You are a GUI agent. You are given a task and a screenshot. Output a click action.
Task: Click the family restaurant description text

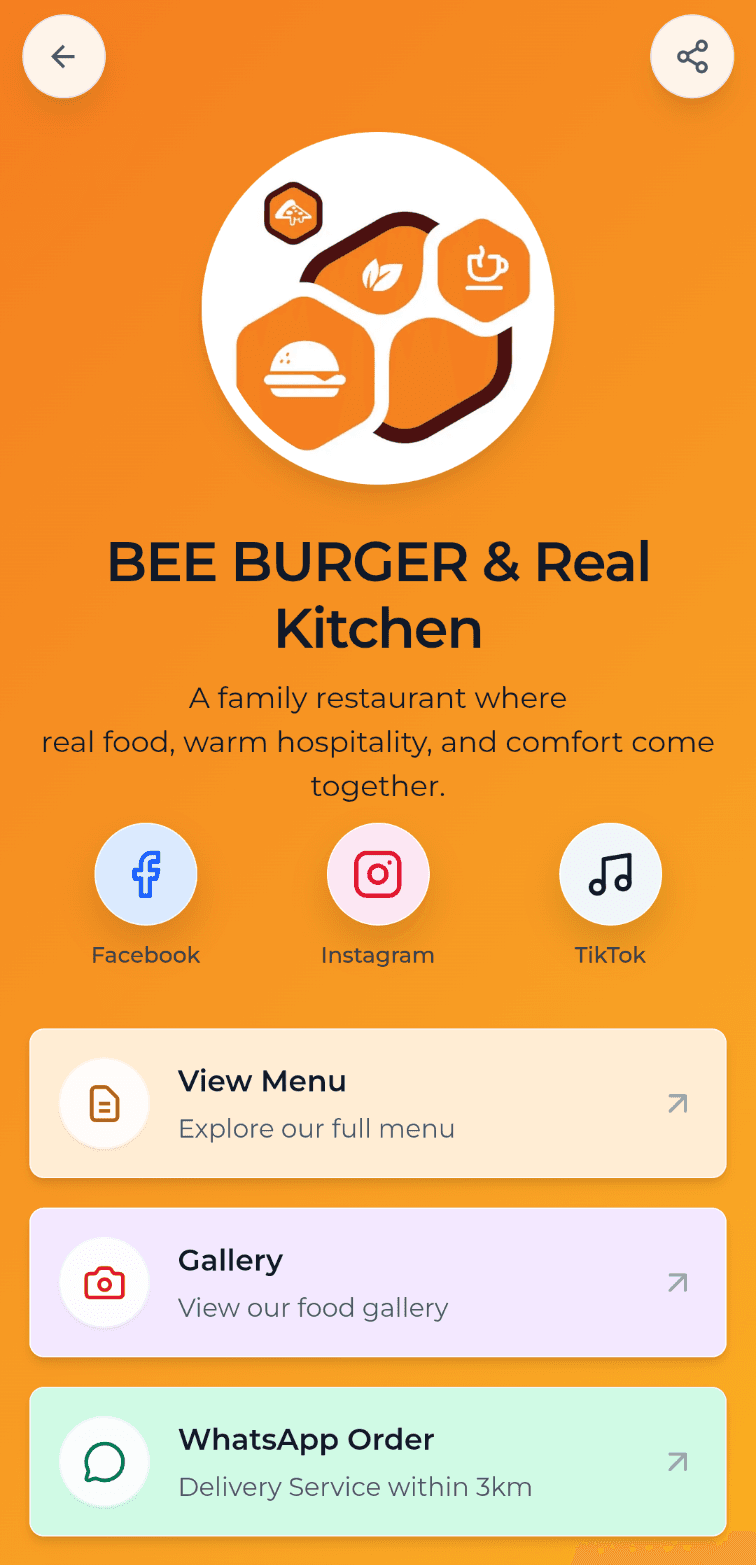point(378,741)
